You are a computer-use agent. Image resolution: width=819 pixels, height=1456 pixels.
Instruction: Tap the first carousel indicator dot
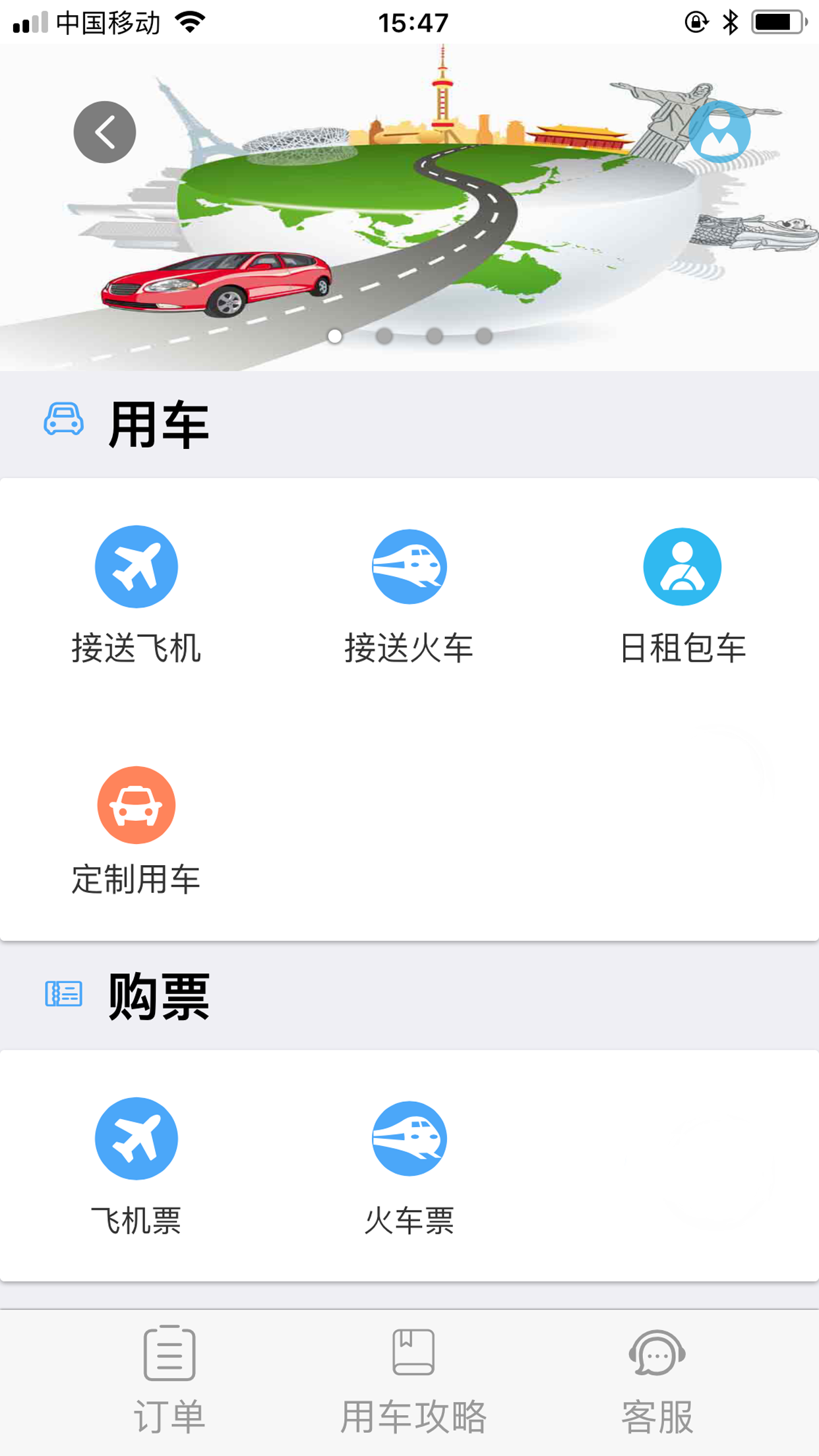334,336
